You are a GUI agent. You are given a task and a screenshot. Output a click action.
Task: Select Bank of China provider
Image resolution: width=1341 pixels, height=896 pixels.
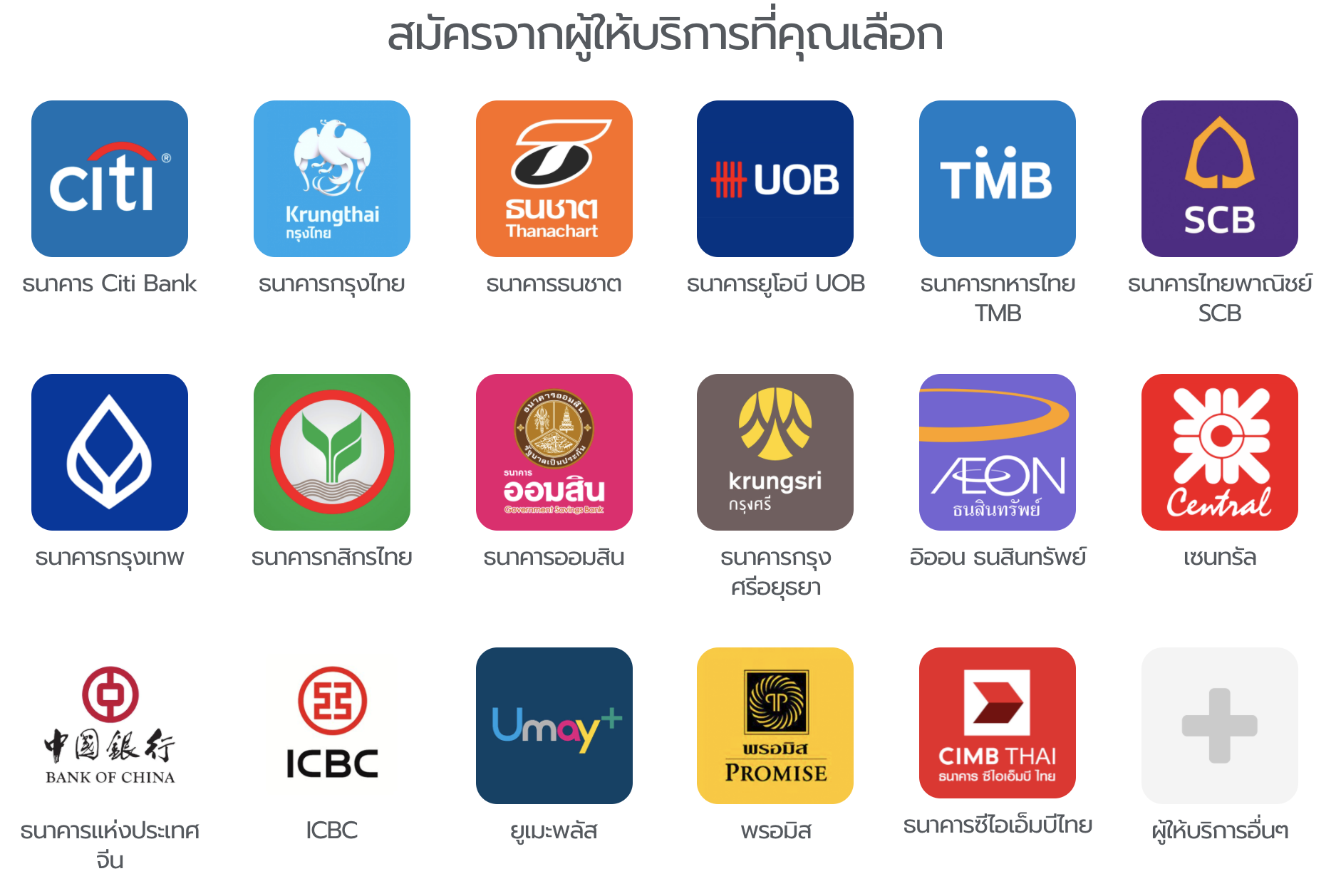110,726
